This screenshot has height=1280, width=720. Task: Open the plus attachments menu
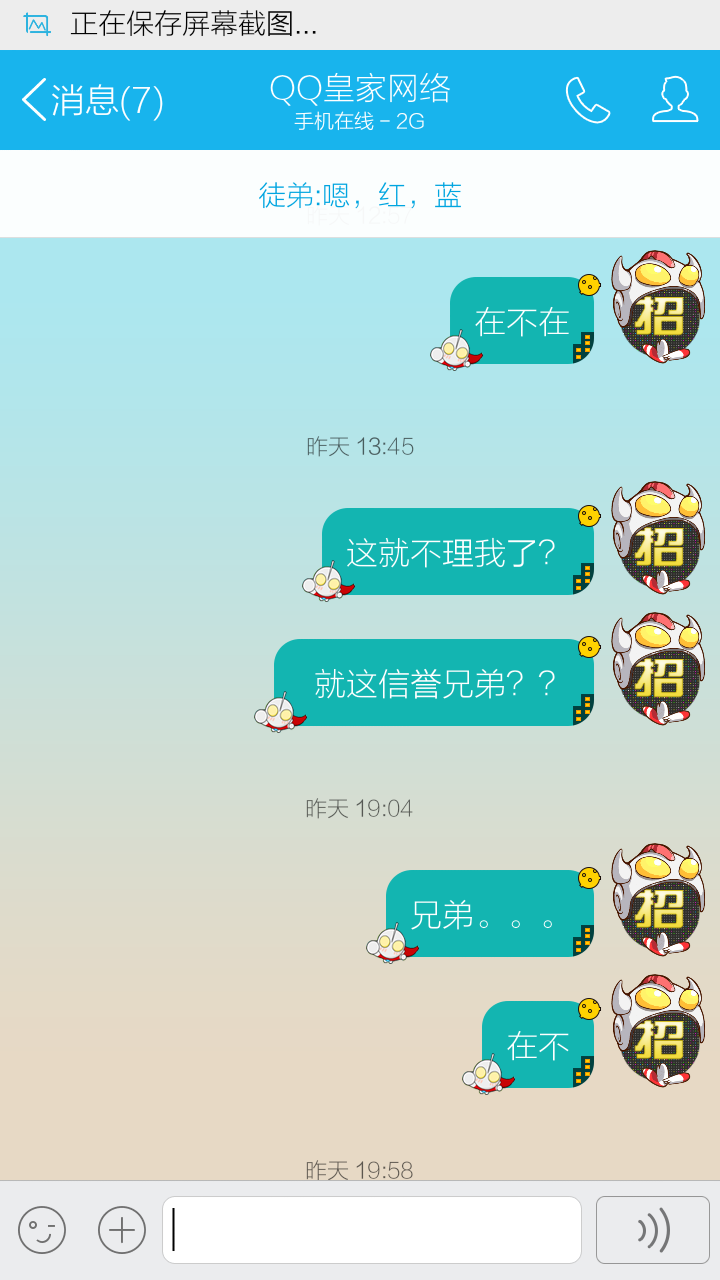122,1230
